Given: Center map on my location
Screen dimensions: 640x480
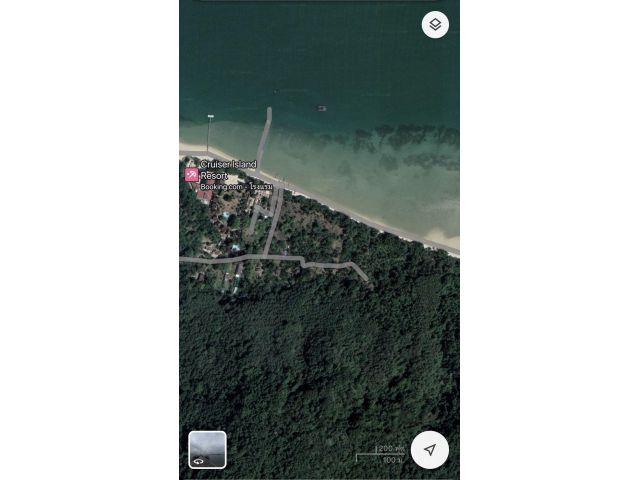Looking at the screenshot, I should pyautogui.click(x=430, y=450).
